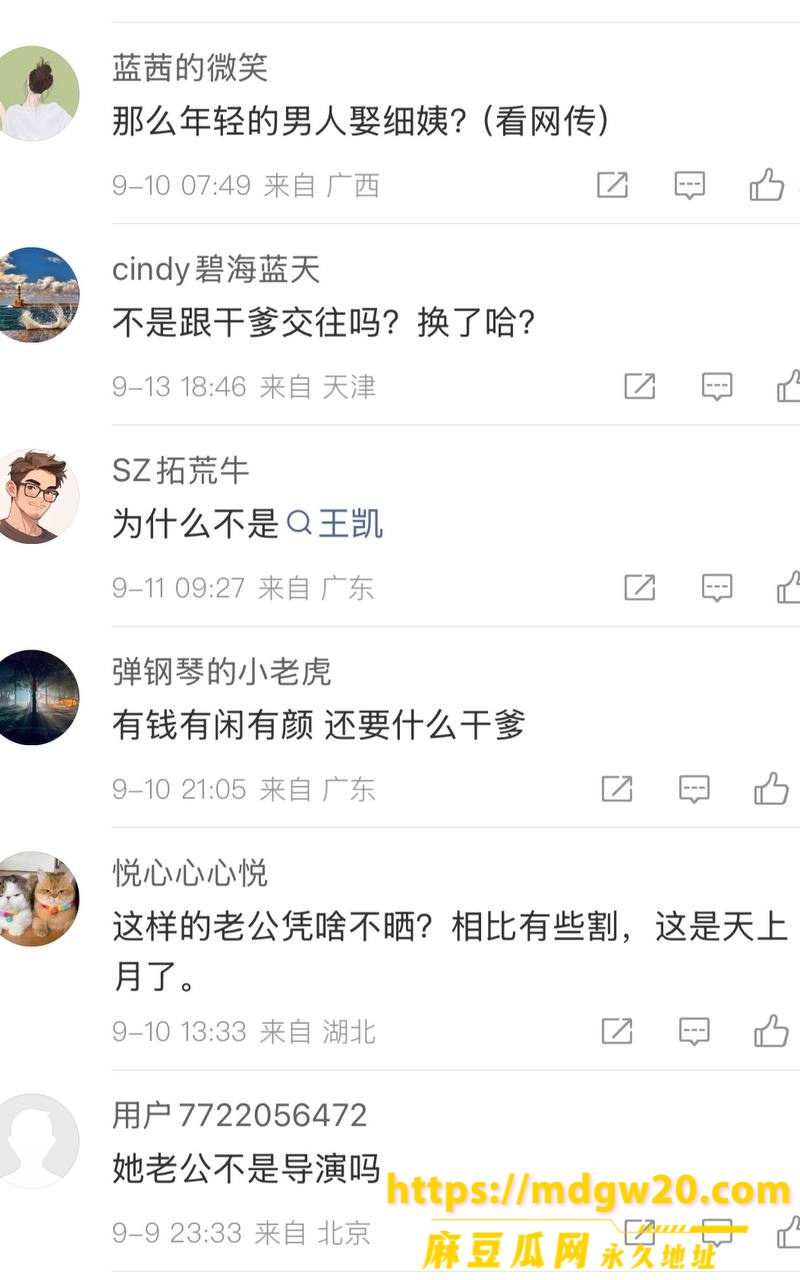Search 王凯 via the blue link
800x1280 pixels.
tap(335, 523)
